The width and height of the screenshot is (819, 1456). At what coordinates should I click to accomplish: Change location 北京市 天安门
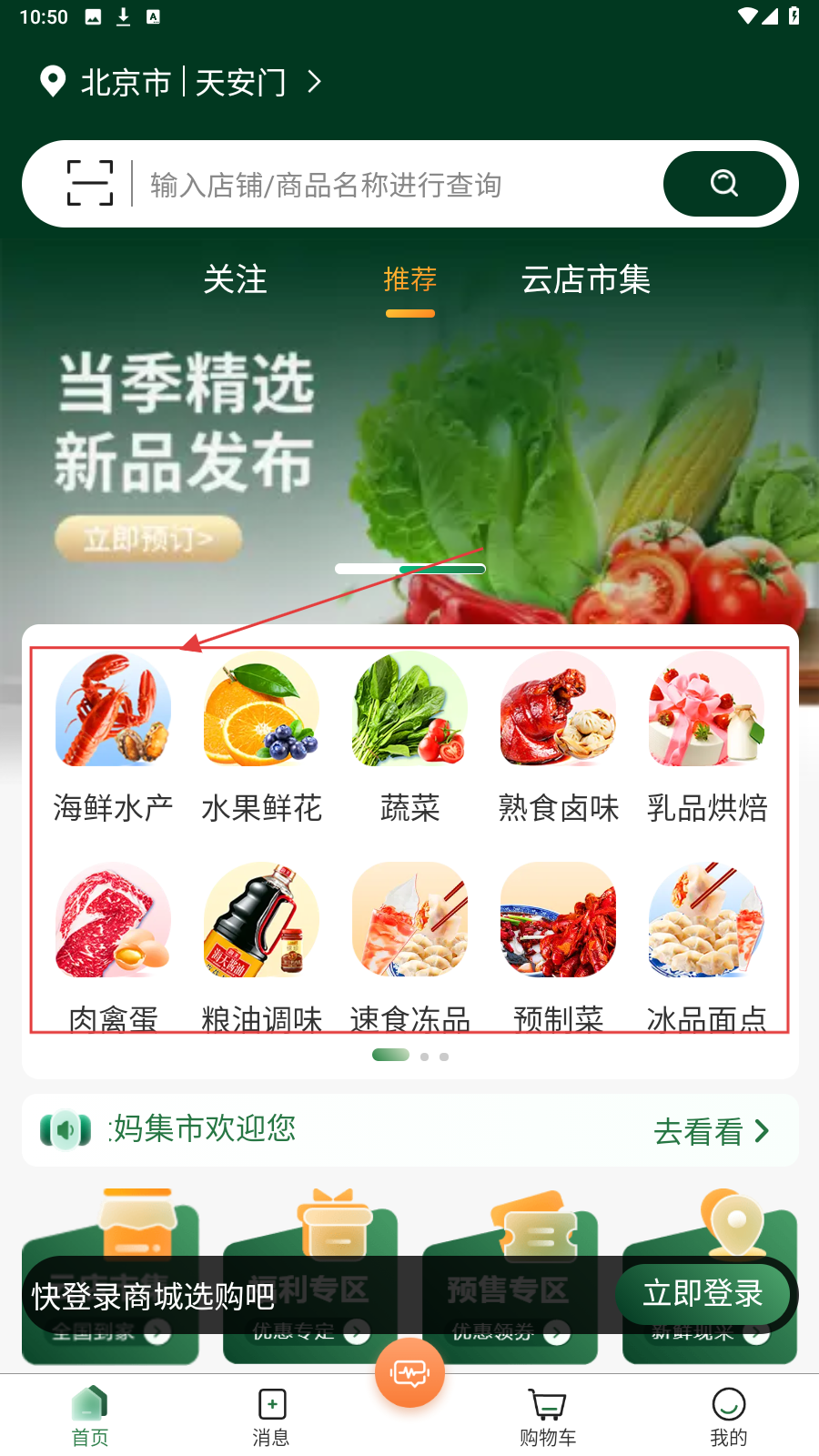coord(182,82)
